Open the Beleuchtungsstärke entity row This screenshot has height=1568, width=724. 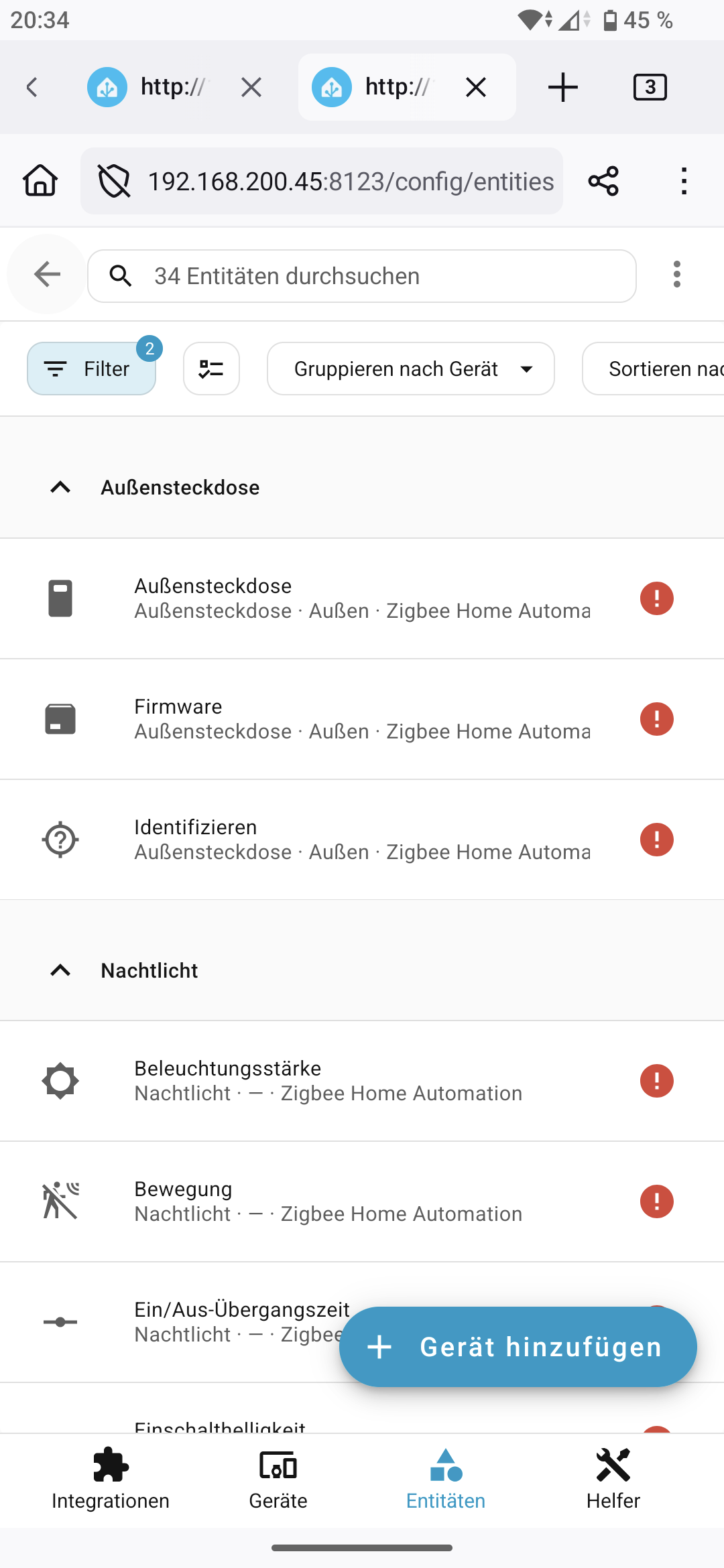(362, 1081)
